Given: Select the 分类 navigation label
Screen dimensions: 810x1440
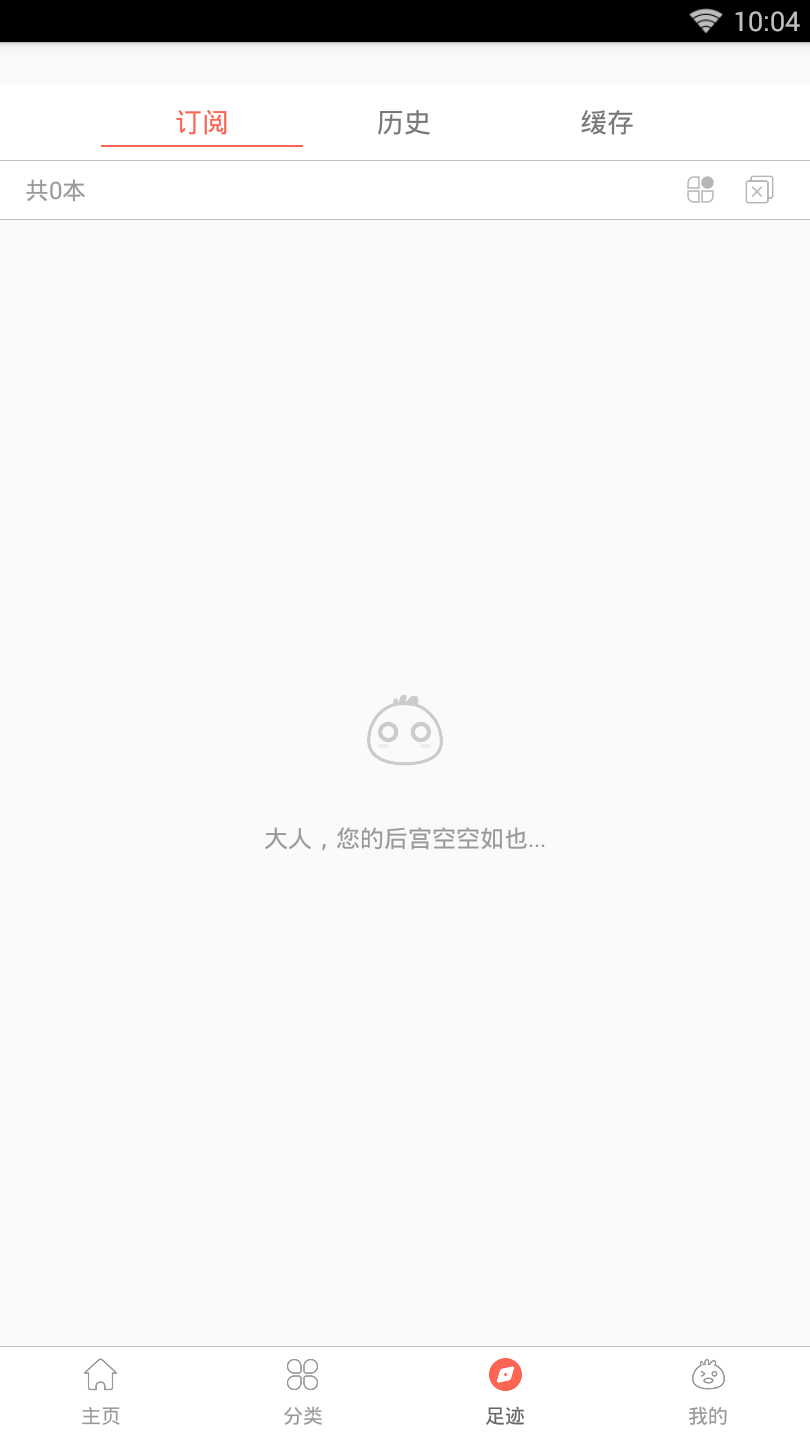Looking at the screenshot, I should [302, 1415].
